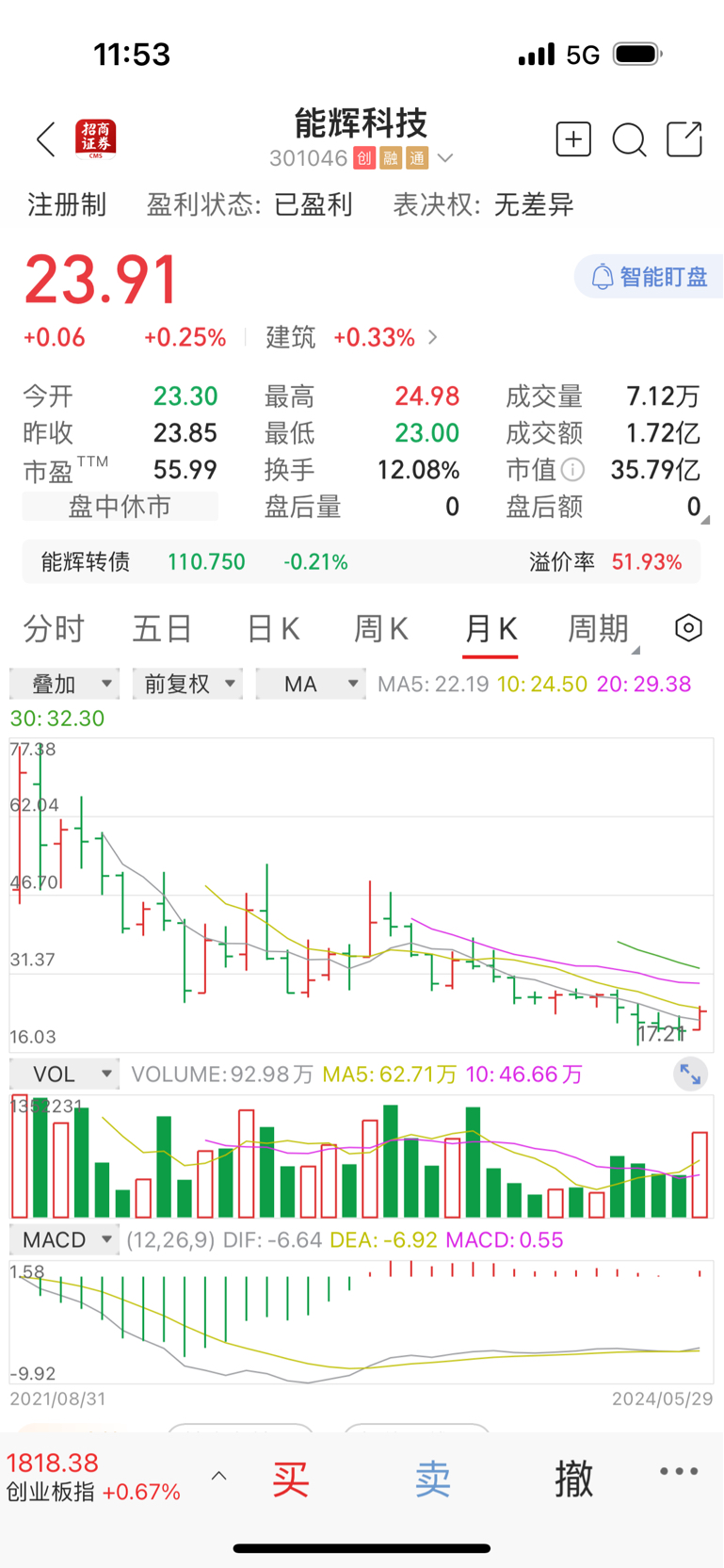Open chart settings gear icon
Screen dimensions: 724x1568
[688, 628]
